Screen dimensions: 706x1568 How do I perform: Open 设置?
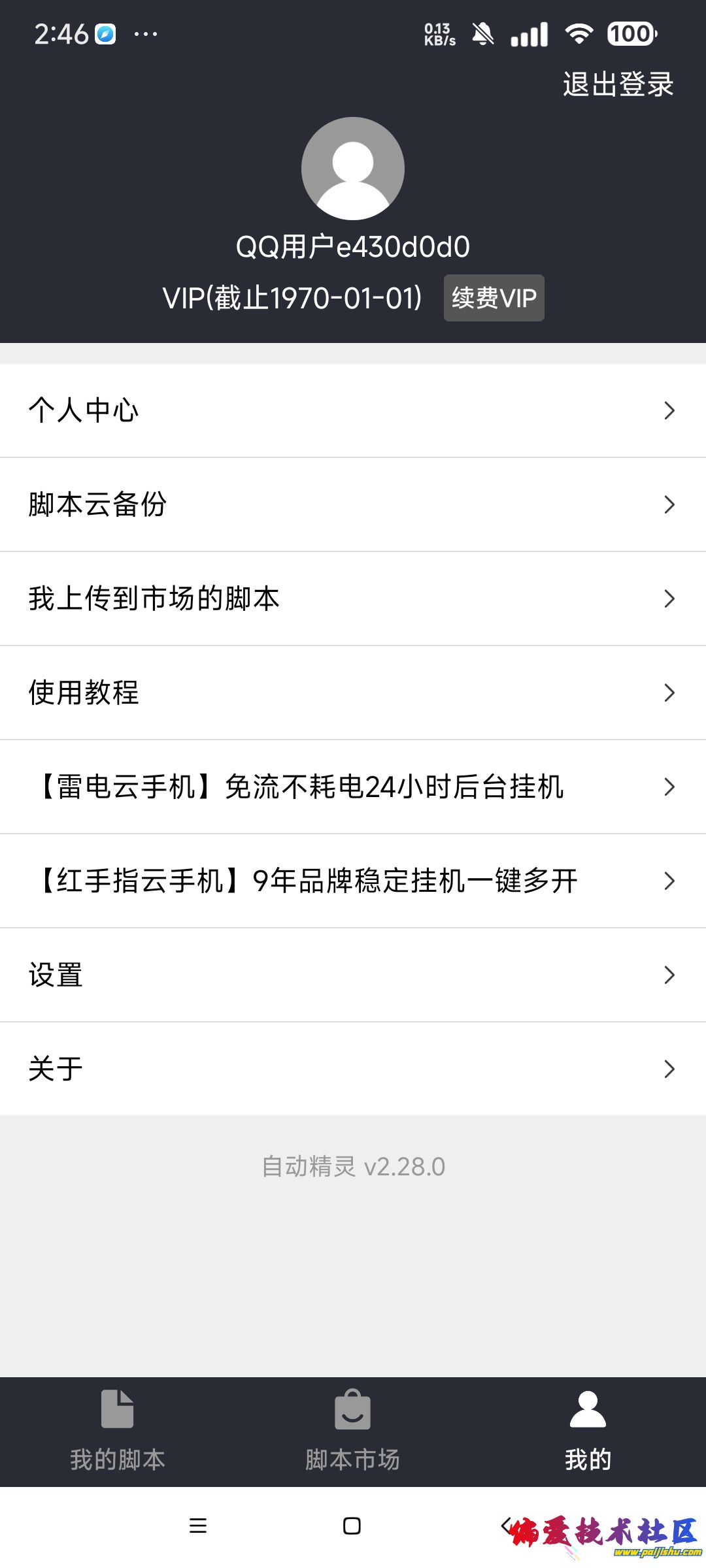tap(353, 975)
